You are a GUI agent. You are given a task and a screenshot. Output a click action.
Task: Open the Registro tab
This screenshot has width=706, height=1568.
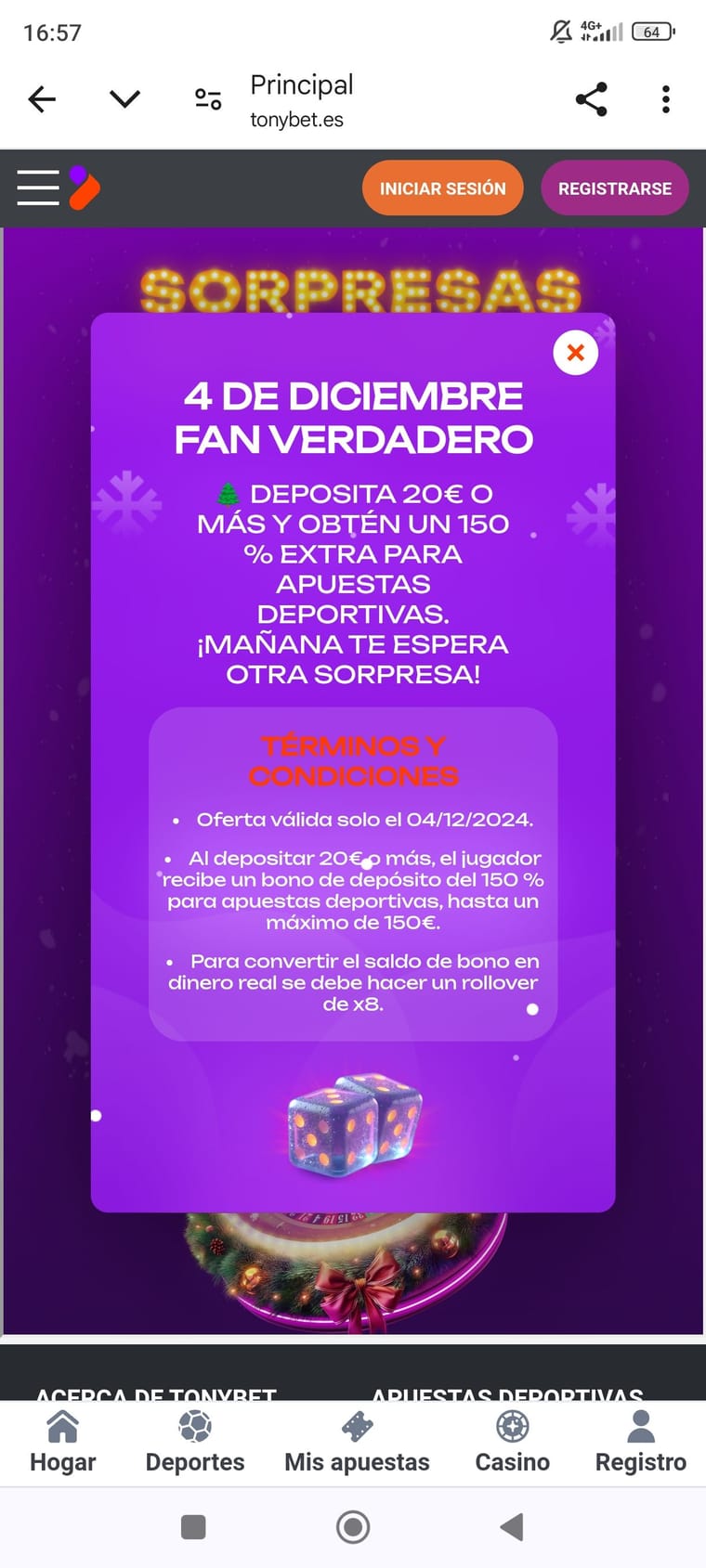pyautogui.click(x=640, y=1443)
